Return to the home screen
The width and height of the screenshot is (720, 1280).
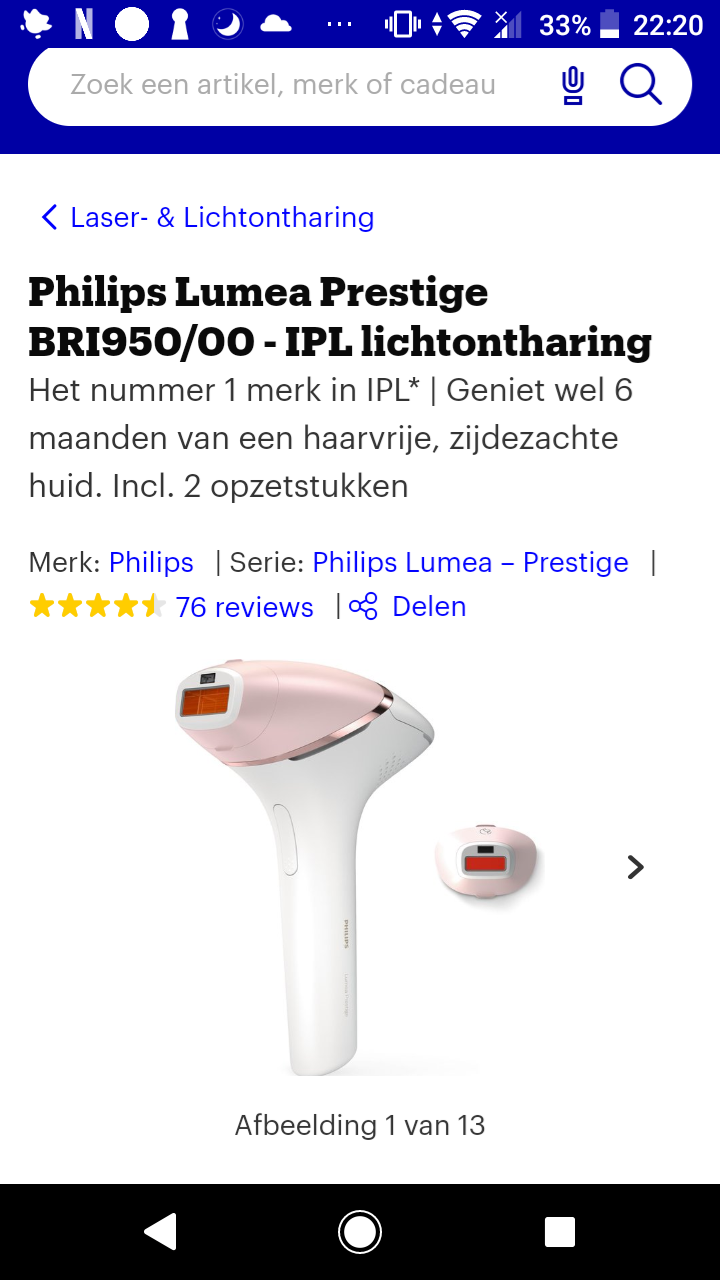point(360,1232)
